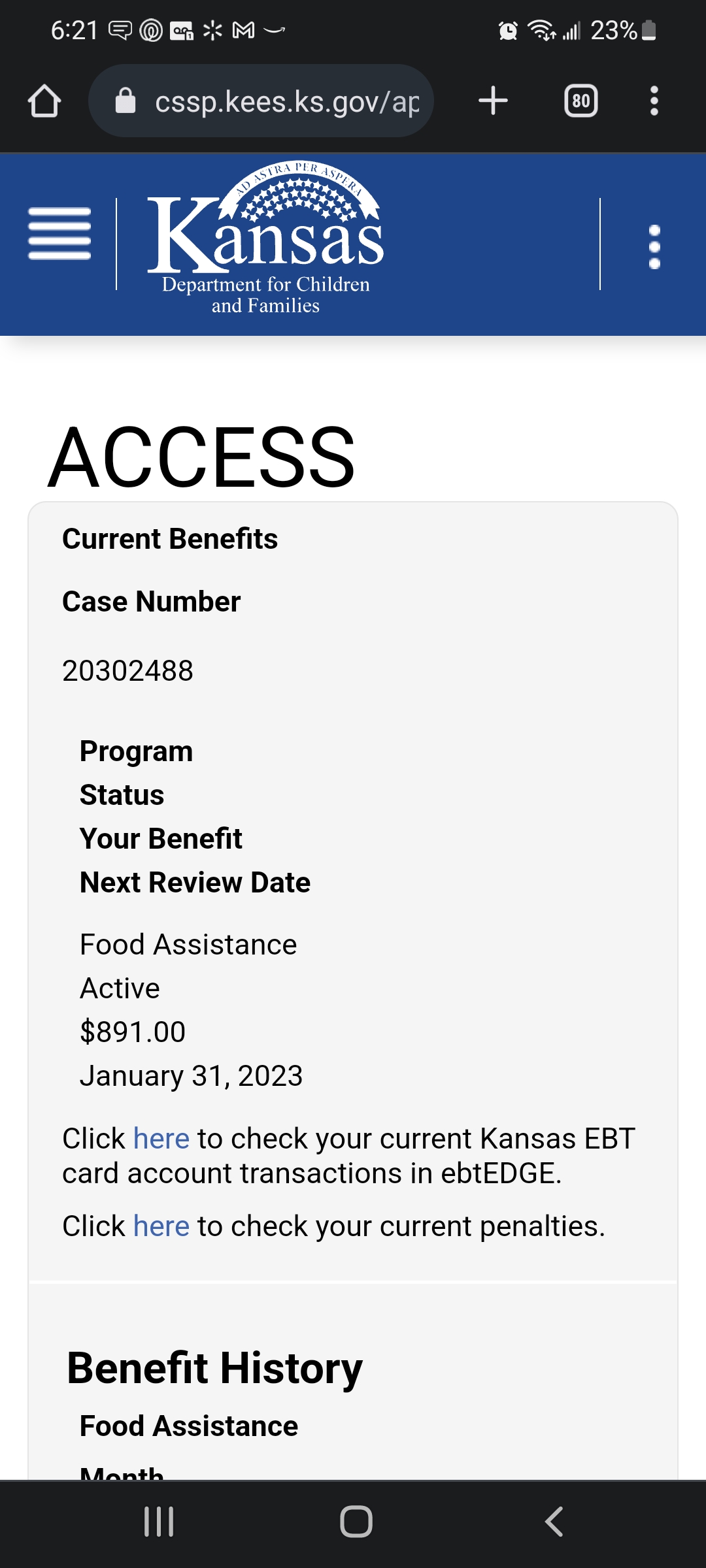Go to the browser home page
706x1568 pixels.
point(44,101)
